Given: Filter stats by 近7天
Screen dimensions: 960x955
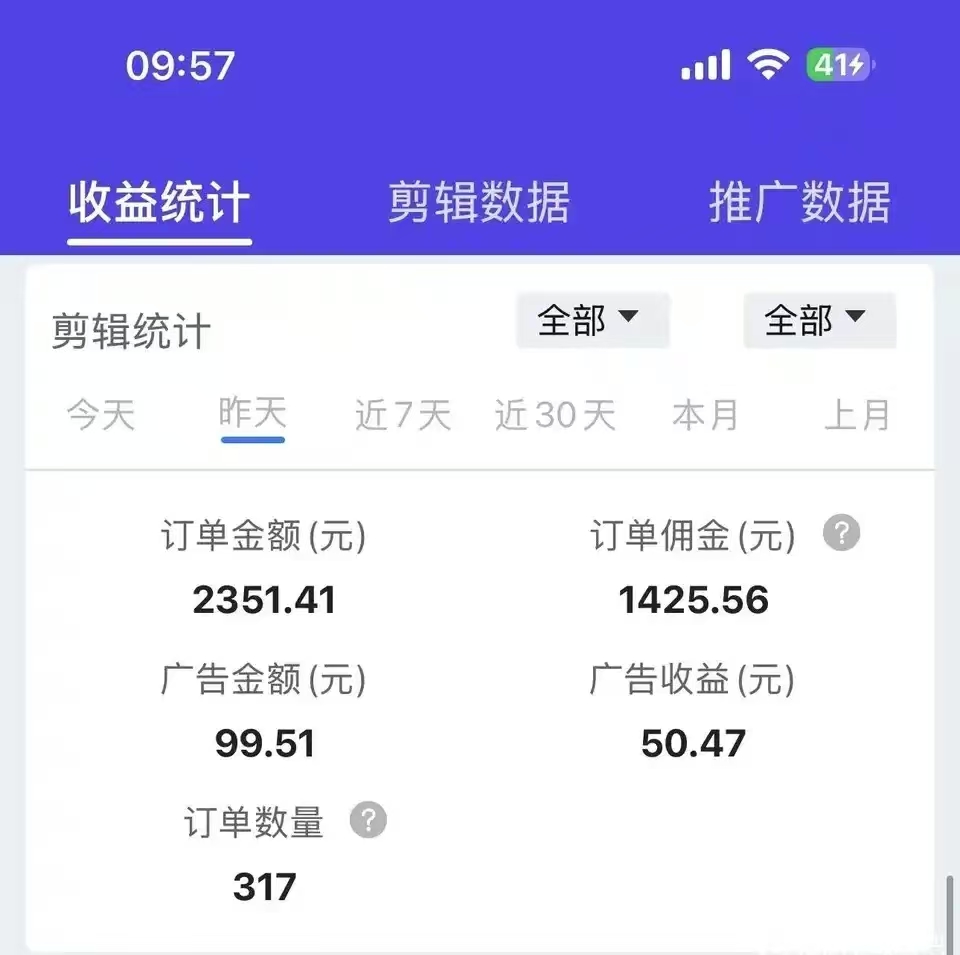Looking at the screenshot, I should coord(403,415).
